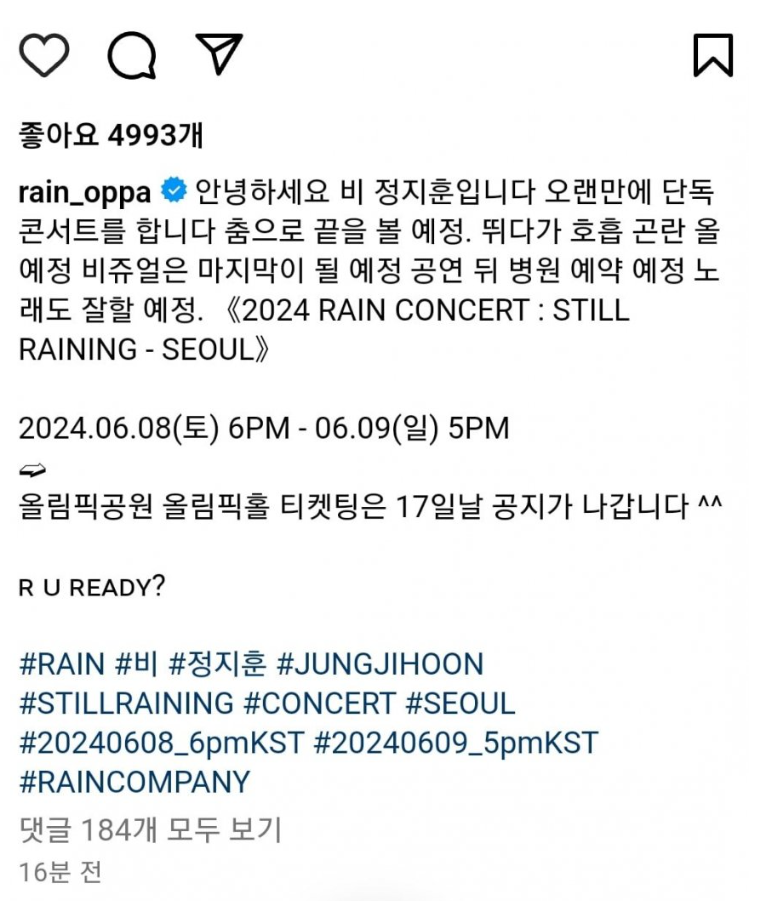Browse the #SEOUL hashtag
This screenshot has width=758, height=901.
click(x=460, y=703)
